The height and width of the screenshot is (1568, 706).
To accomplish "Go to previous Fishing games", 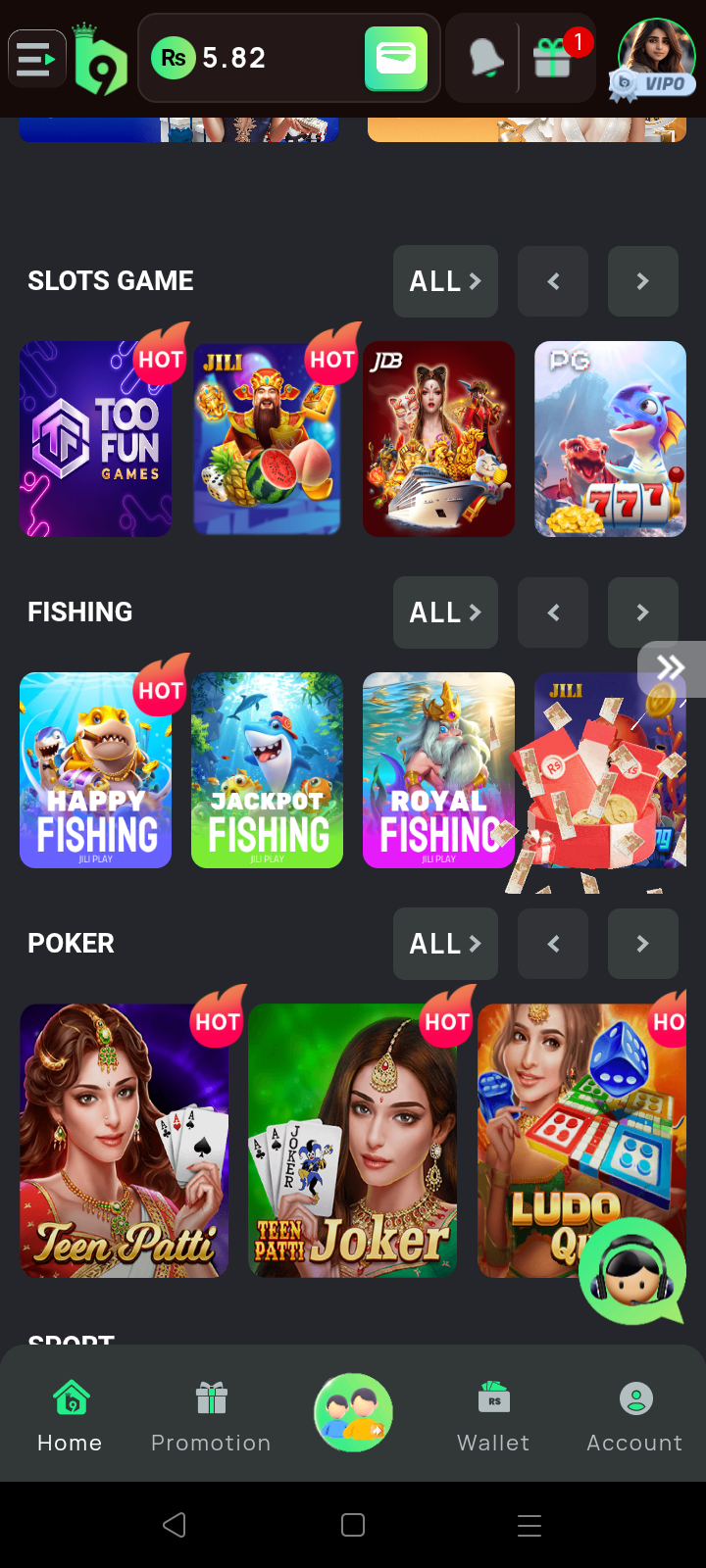I will tap(553, 612).
